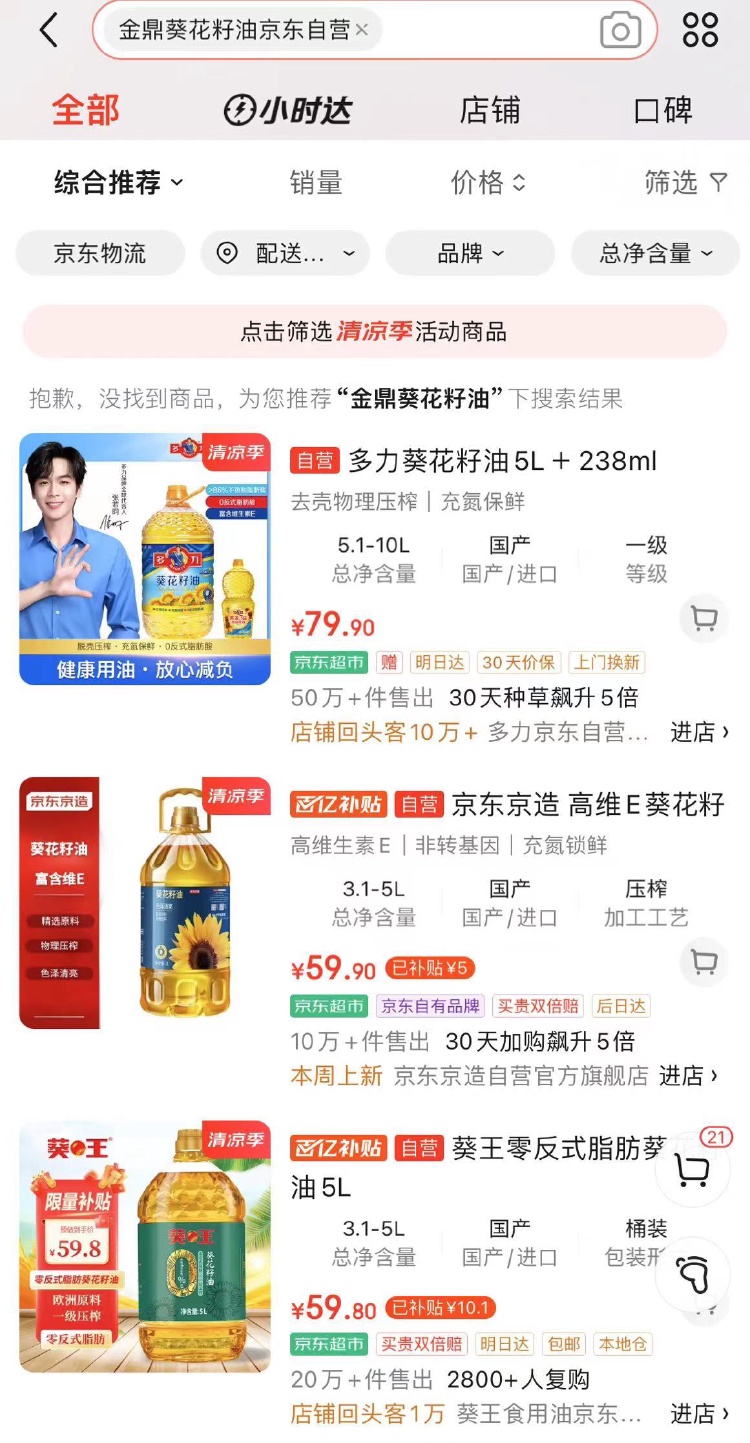Expand the 配送 location dropdown
Viewport: 750px width, 1443px height.
(285, 253)
